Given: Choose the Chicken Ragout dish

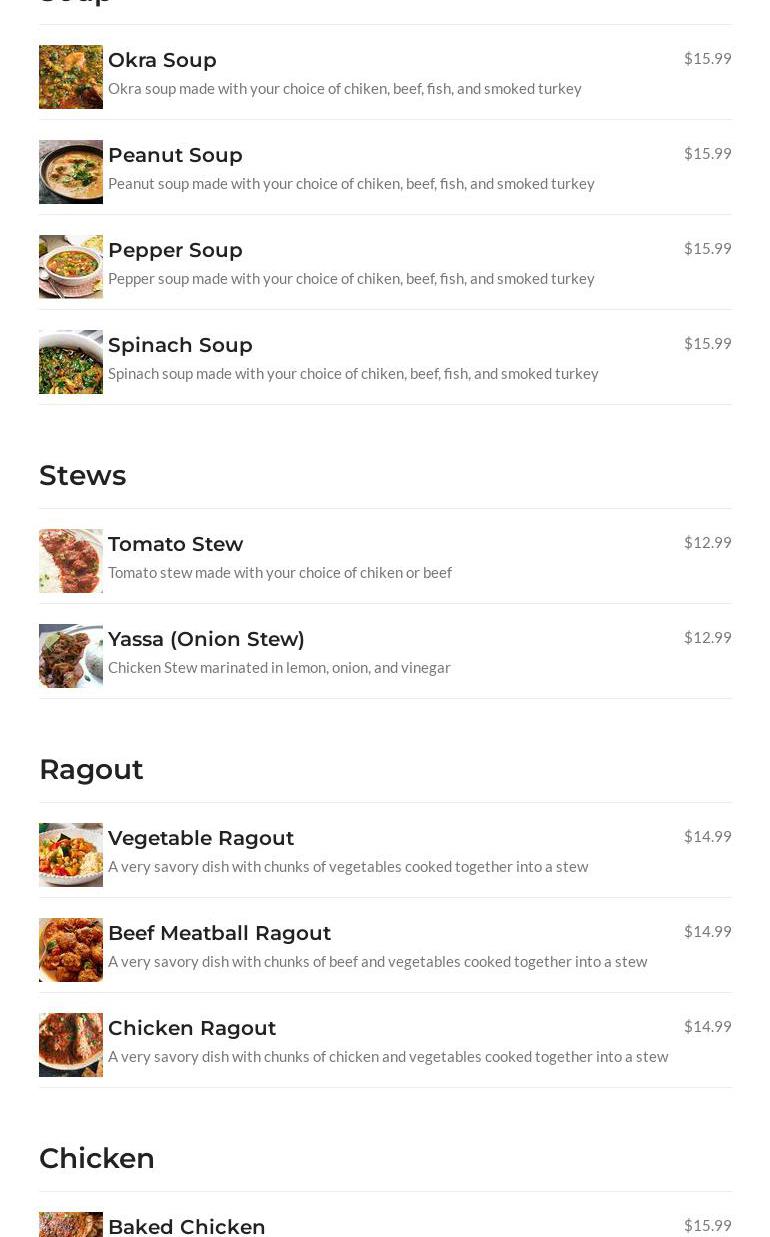Looking at the screenshot, I should click(x=192, y=1029).
